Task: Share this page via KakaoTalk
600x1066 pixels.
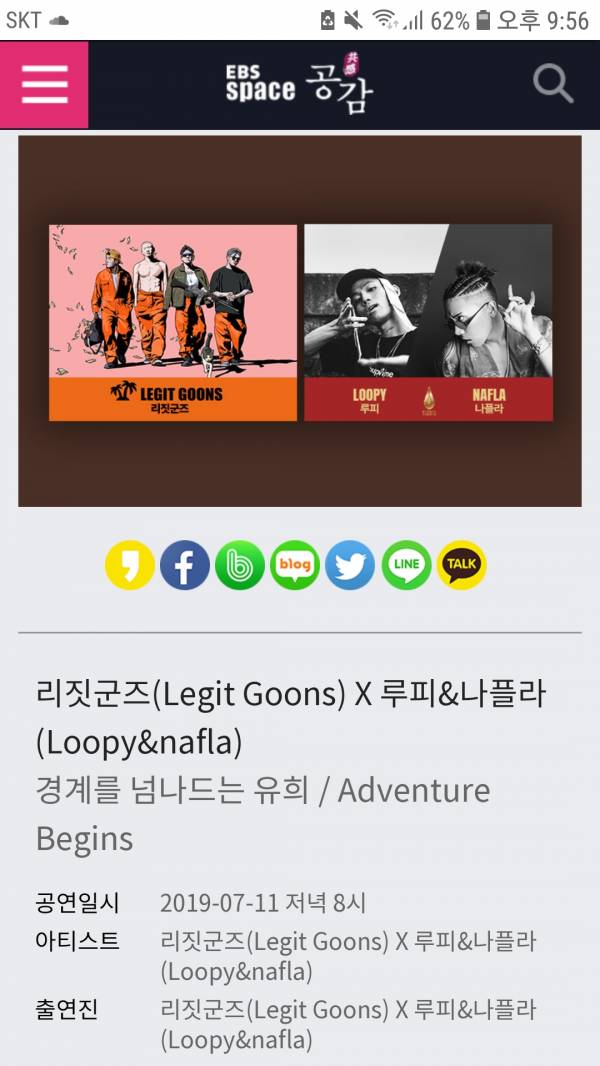Action: click(461, 565)
